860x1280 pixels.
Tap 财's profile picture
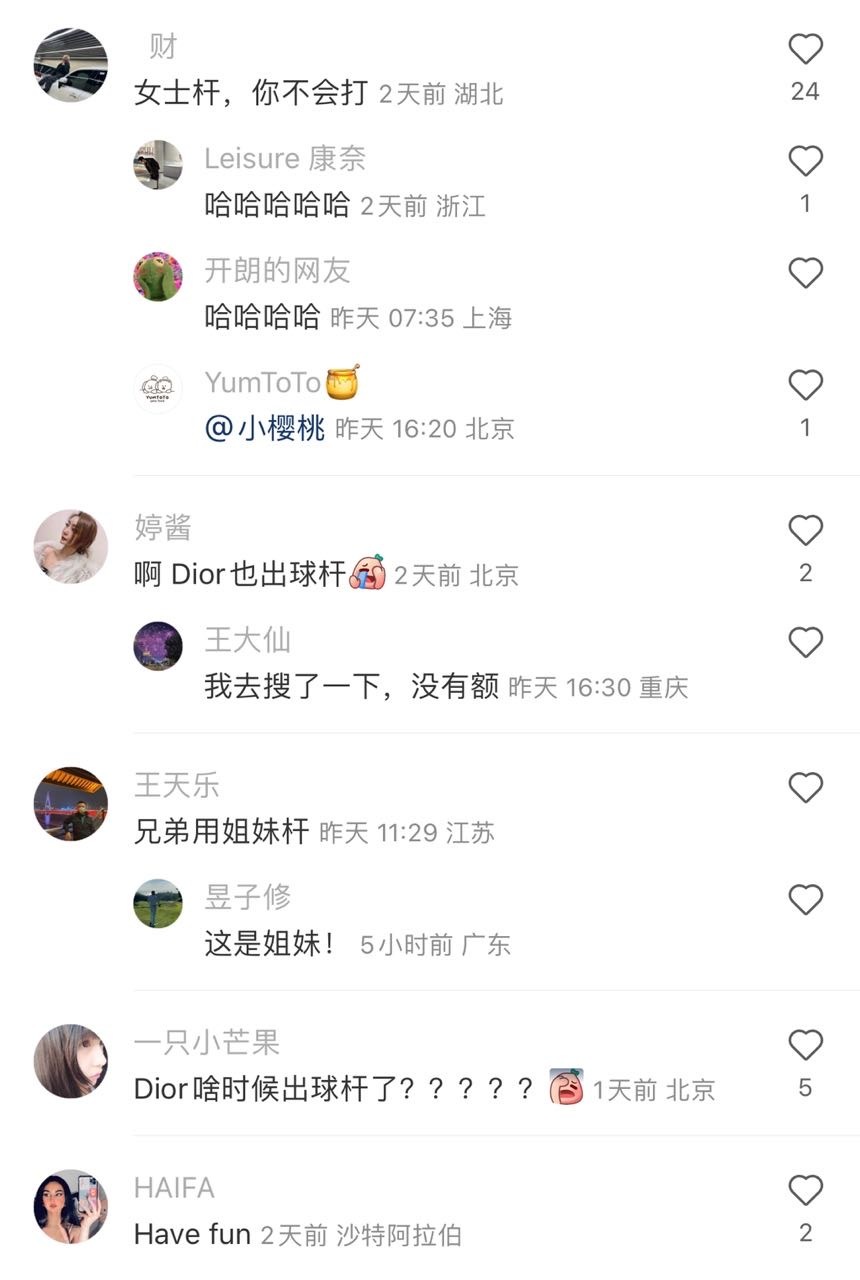[x=69, y=60]
